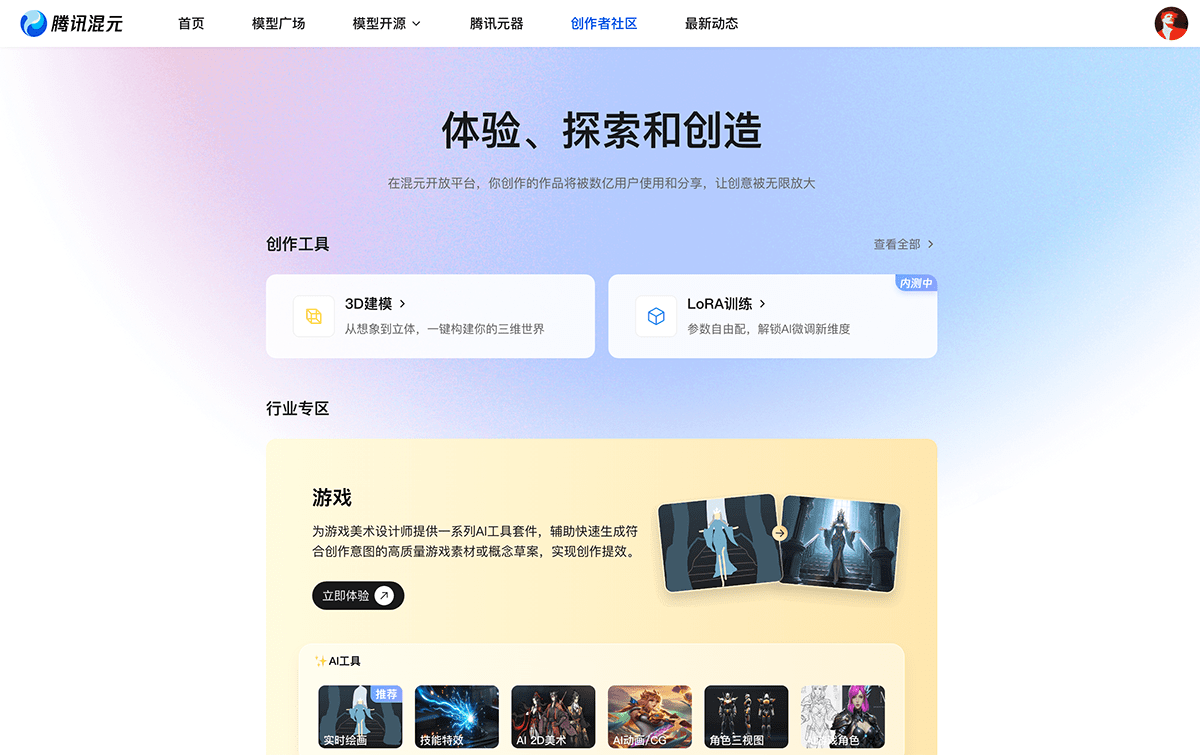Tap the 腾讯混元 logo to return home
Image resolution: width=1200 pixels, height=755 pixels.
pos(72,23)
